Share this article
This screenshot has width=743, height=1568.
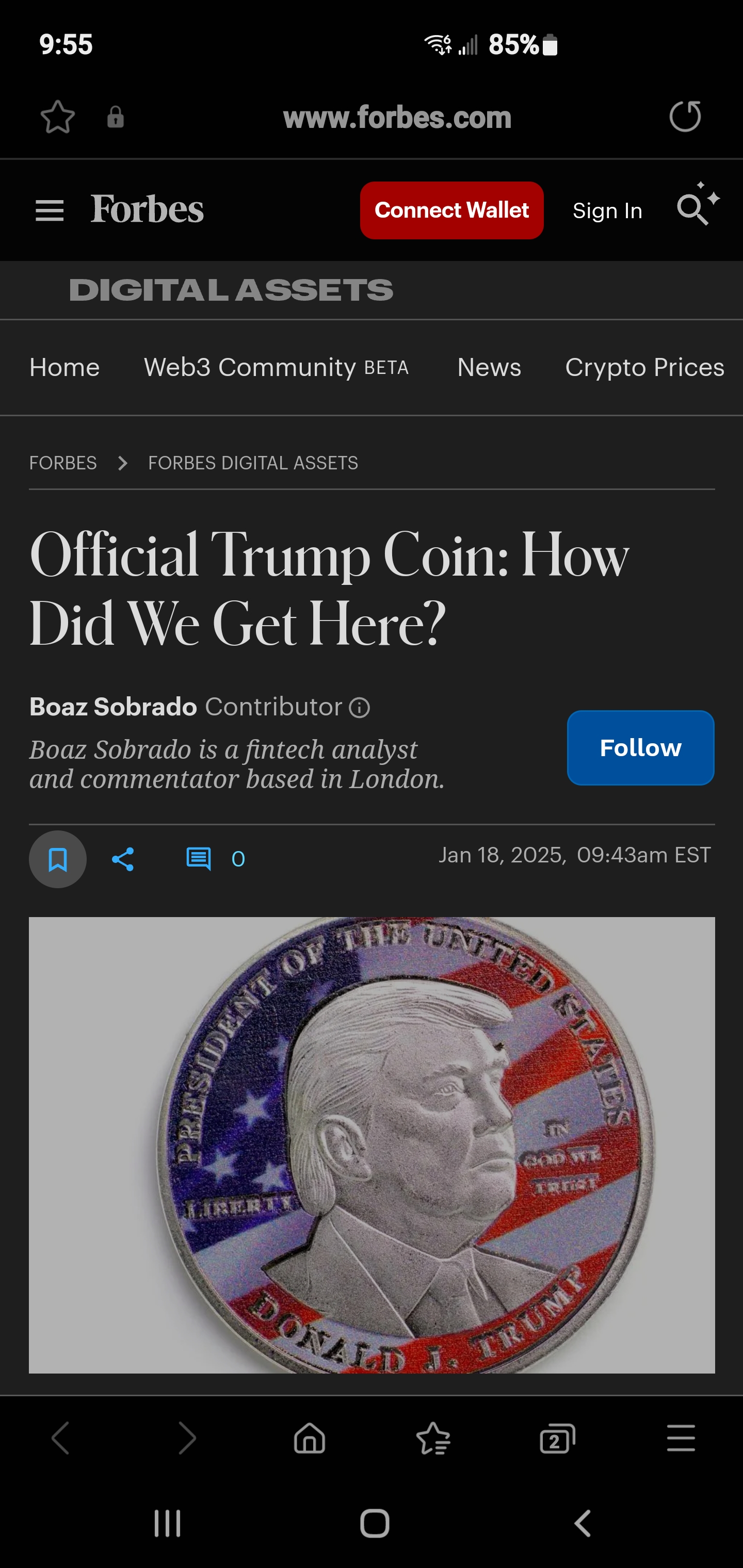click(x=123, y=859)
